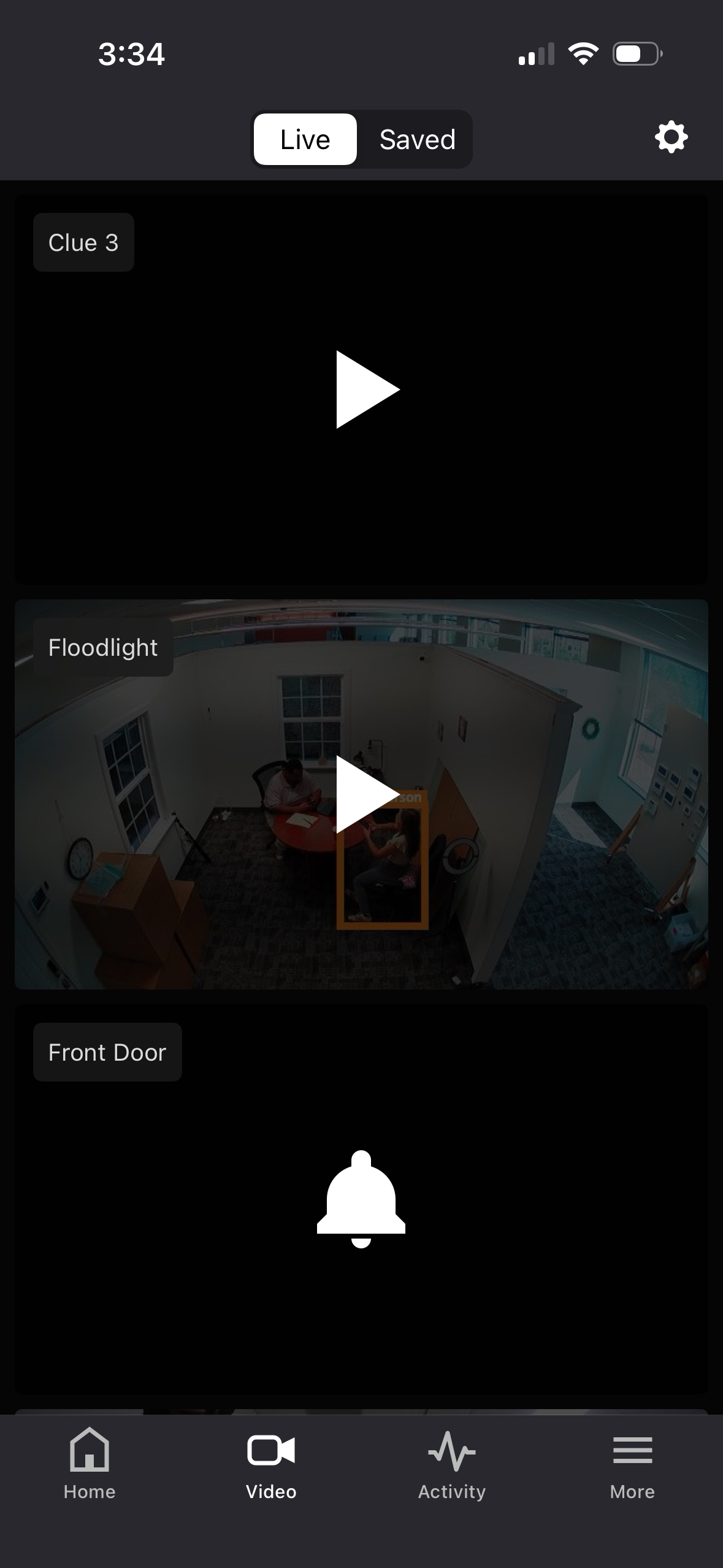
Task: Switch to the Saved segment
Action: point(417,140)
